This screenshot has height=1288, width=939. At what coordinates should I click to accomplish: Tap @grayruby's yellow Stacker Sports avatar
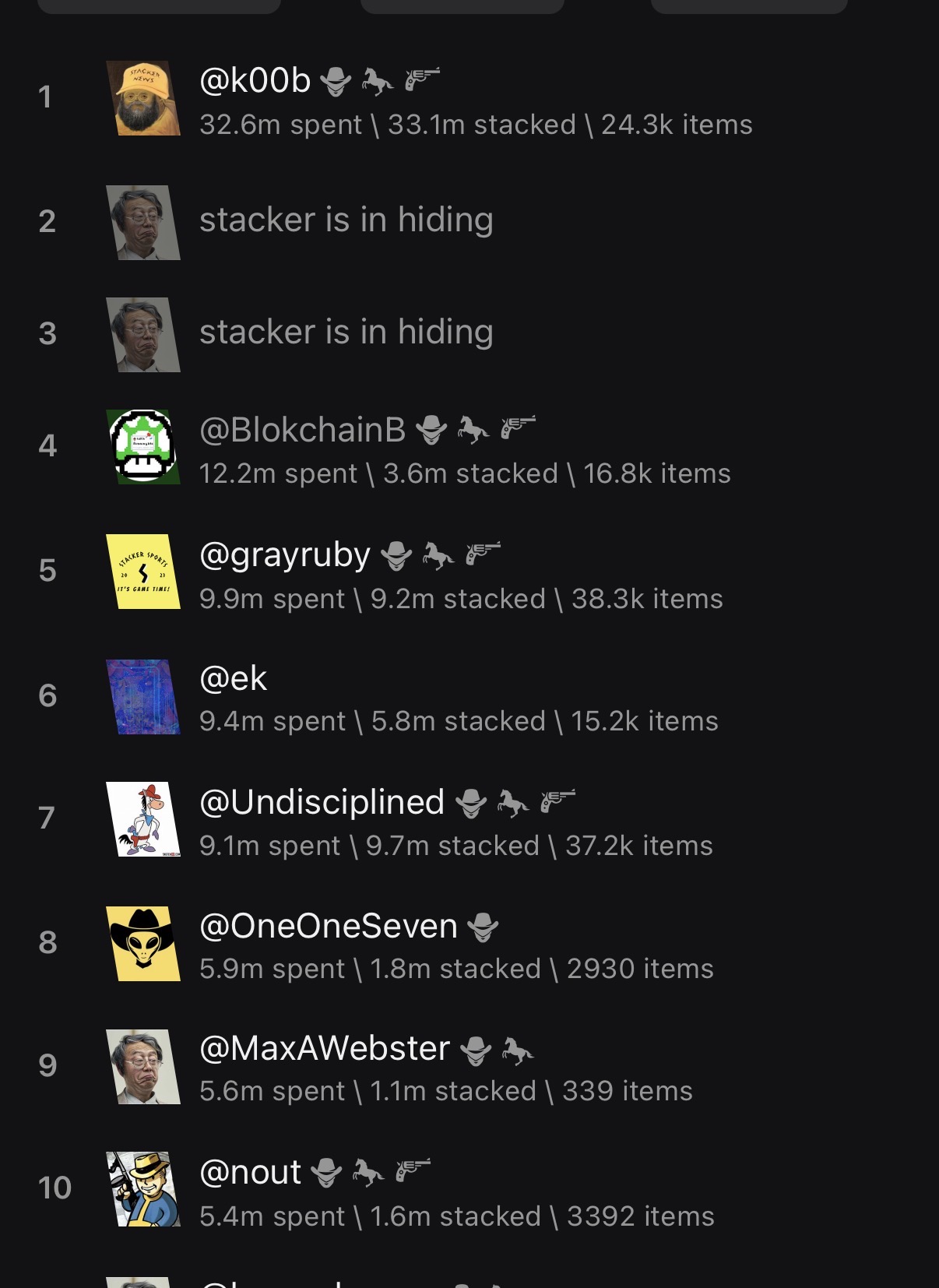tap(143, 572)
